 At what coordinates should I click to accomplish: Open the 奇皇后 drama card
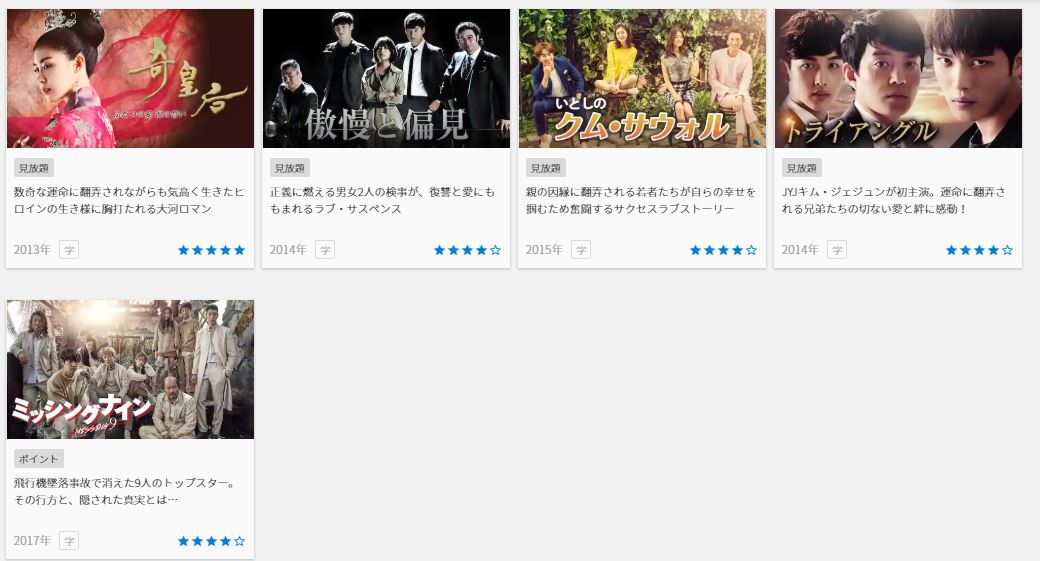[x=130, y=80]
